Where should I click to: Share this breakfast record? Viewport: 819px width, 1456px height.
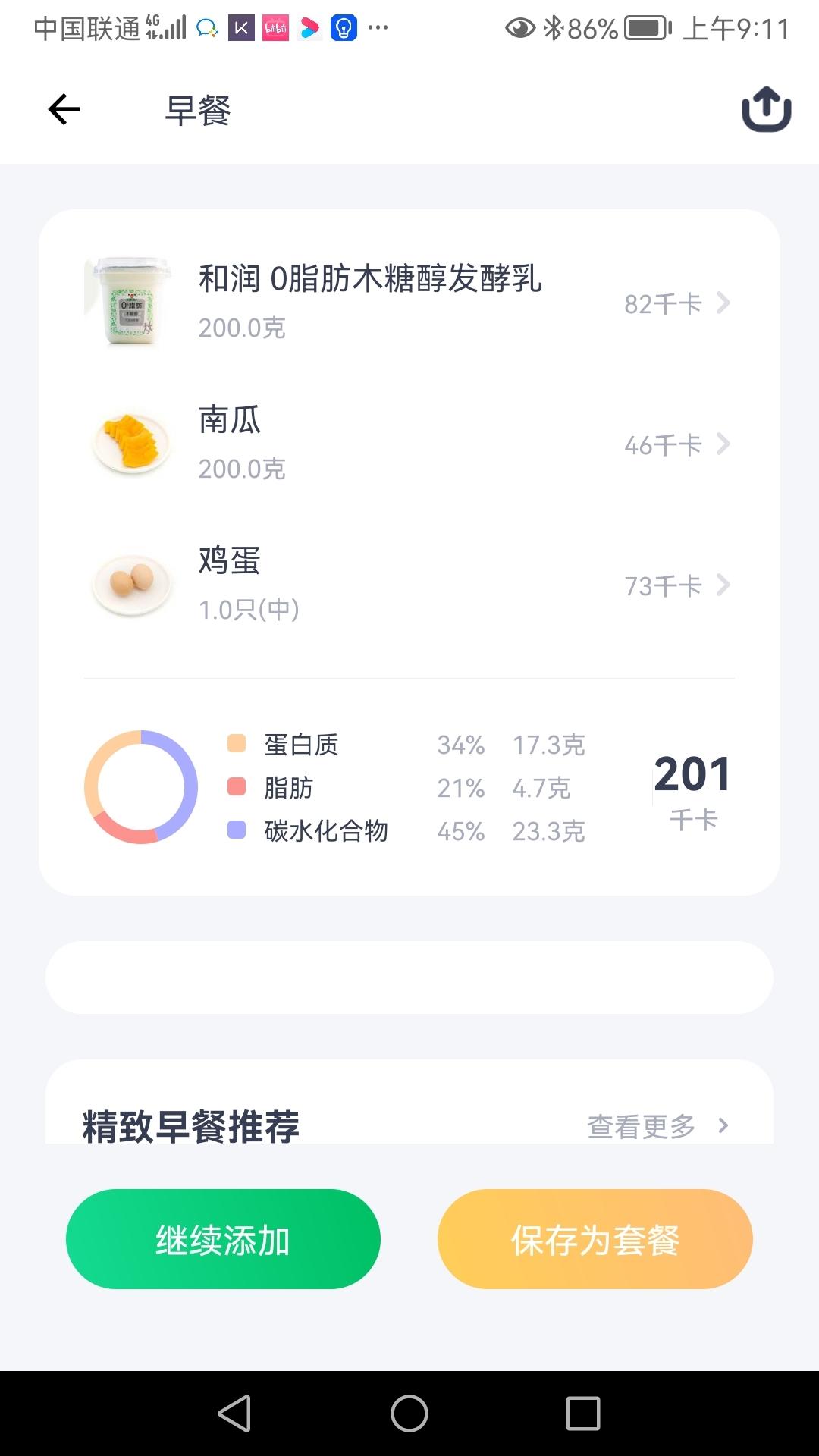tap(766, 110)
